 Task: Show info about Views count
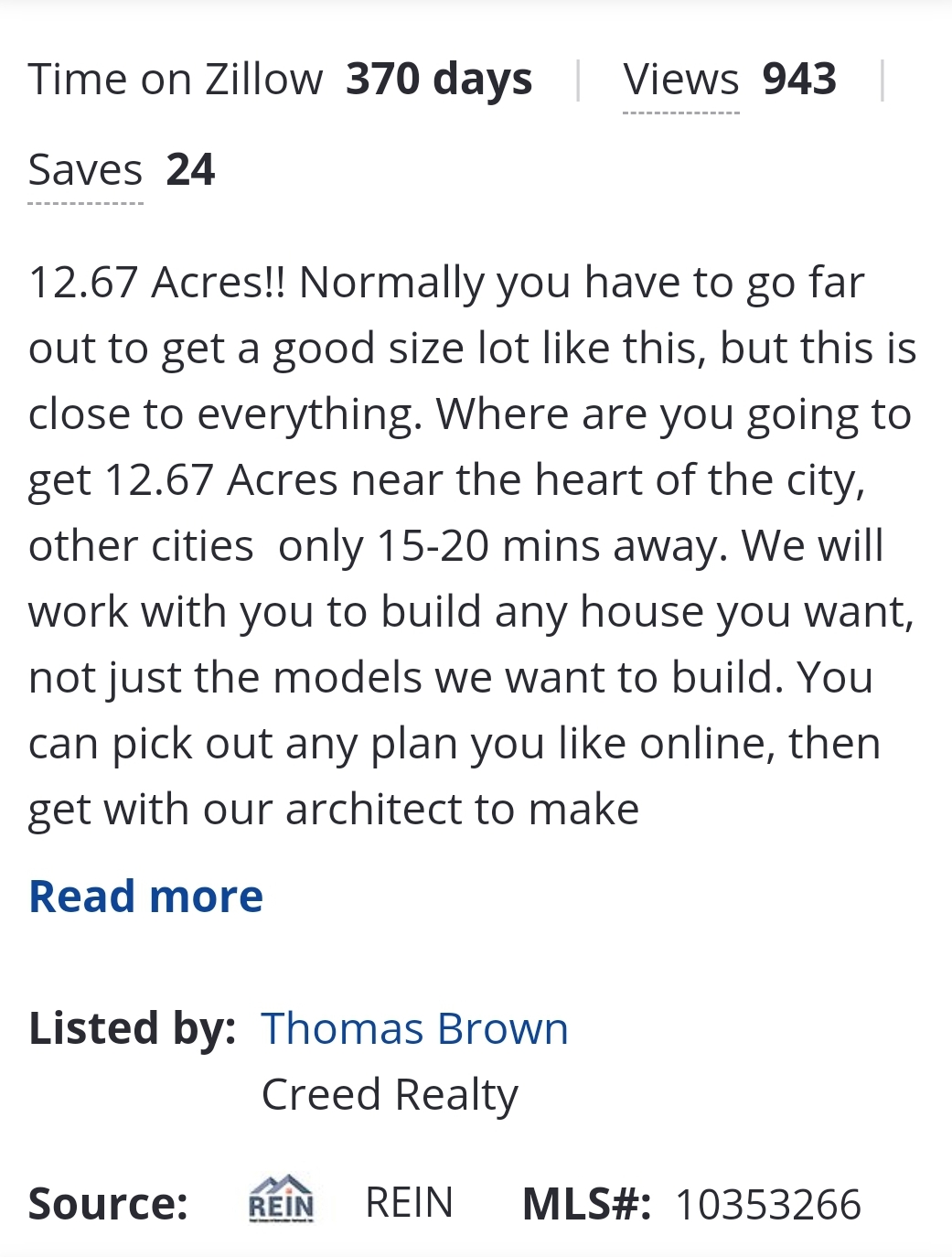pos(680,81)
